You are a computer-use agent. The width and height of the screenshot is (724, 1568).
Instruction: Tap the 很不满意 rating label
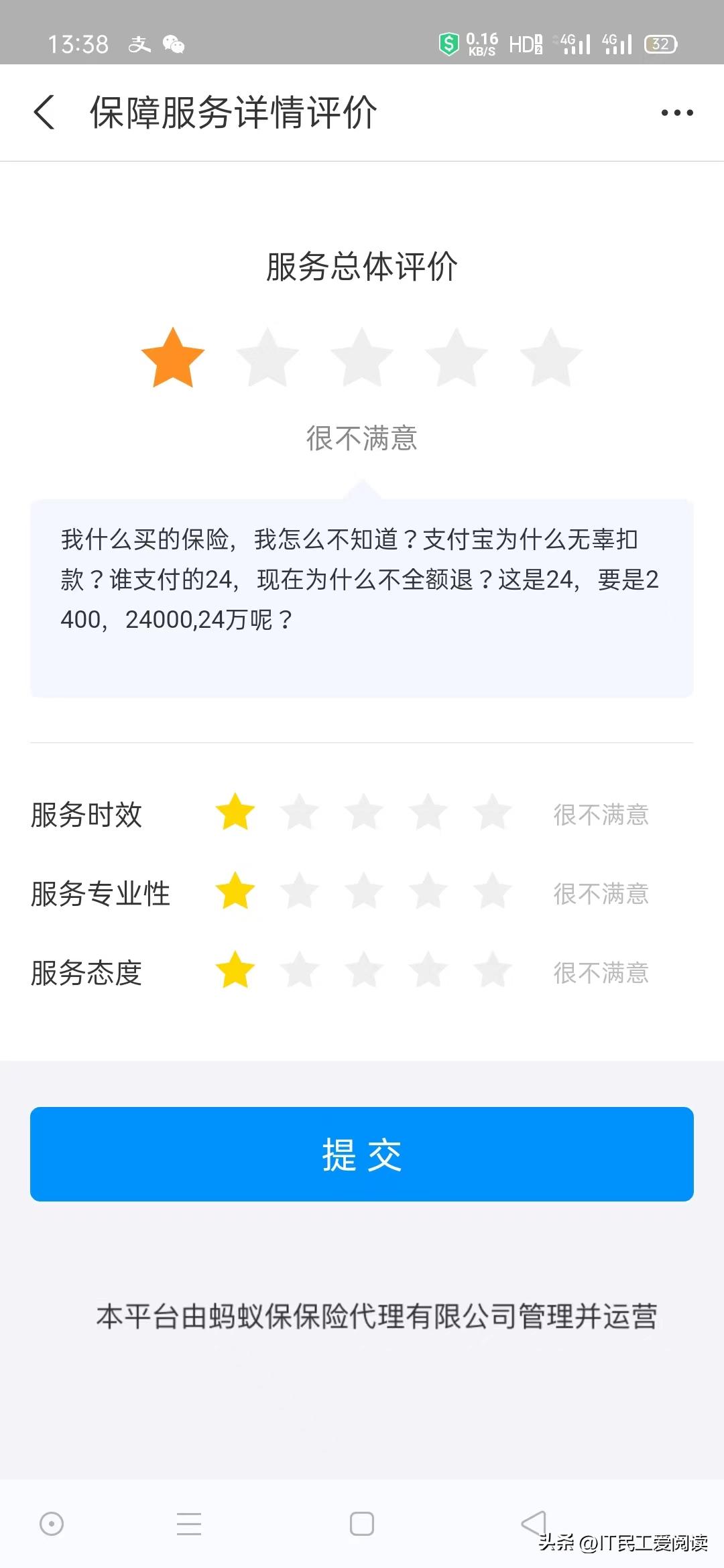coord(362,438)
